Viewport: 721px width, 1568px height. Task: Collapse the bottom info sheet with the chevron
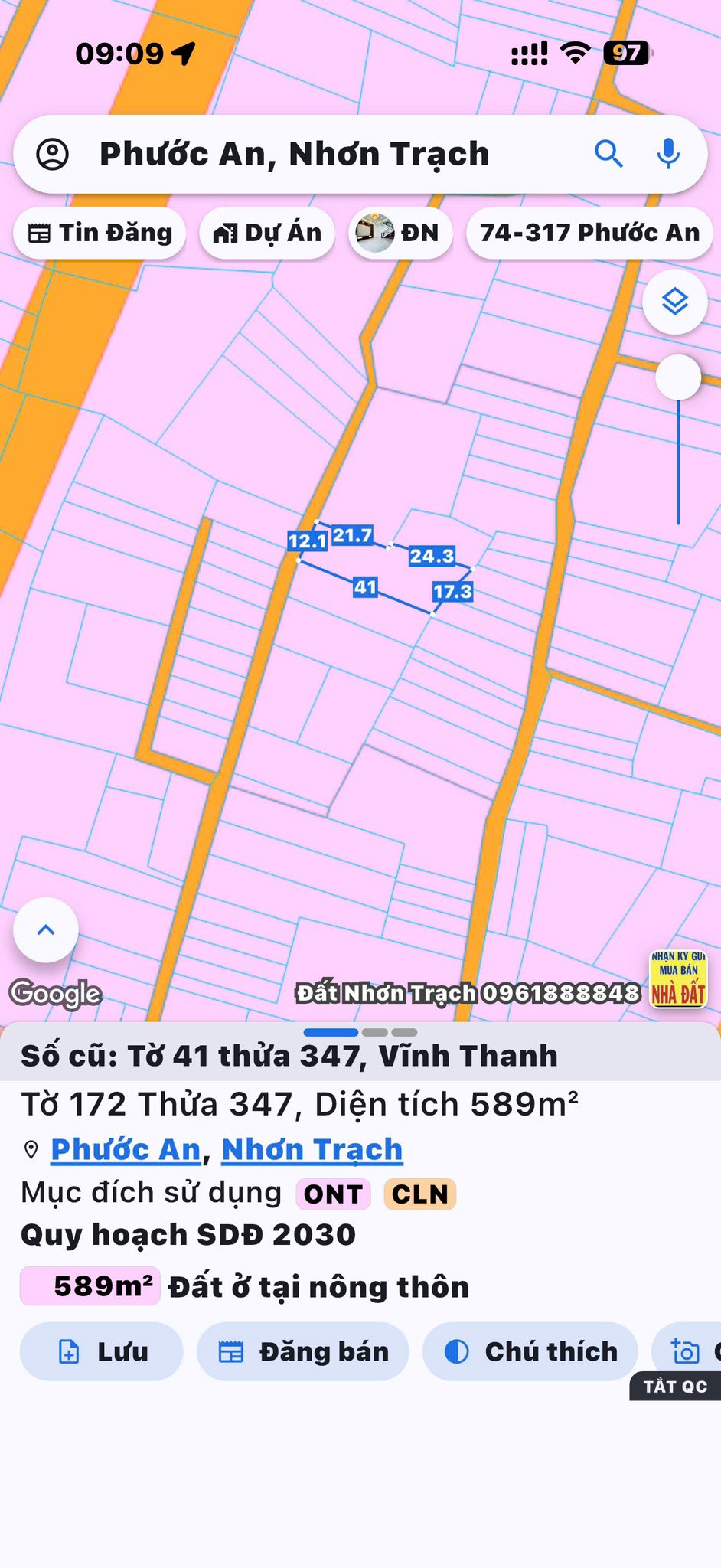[45, 929]
